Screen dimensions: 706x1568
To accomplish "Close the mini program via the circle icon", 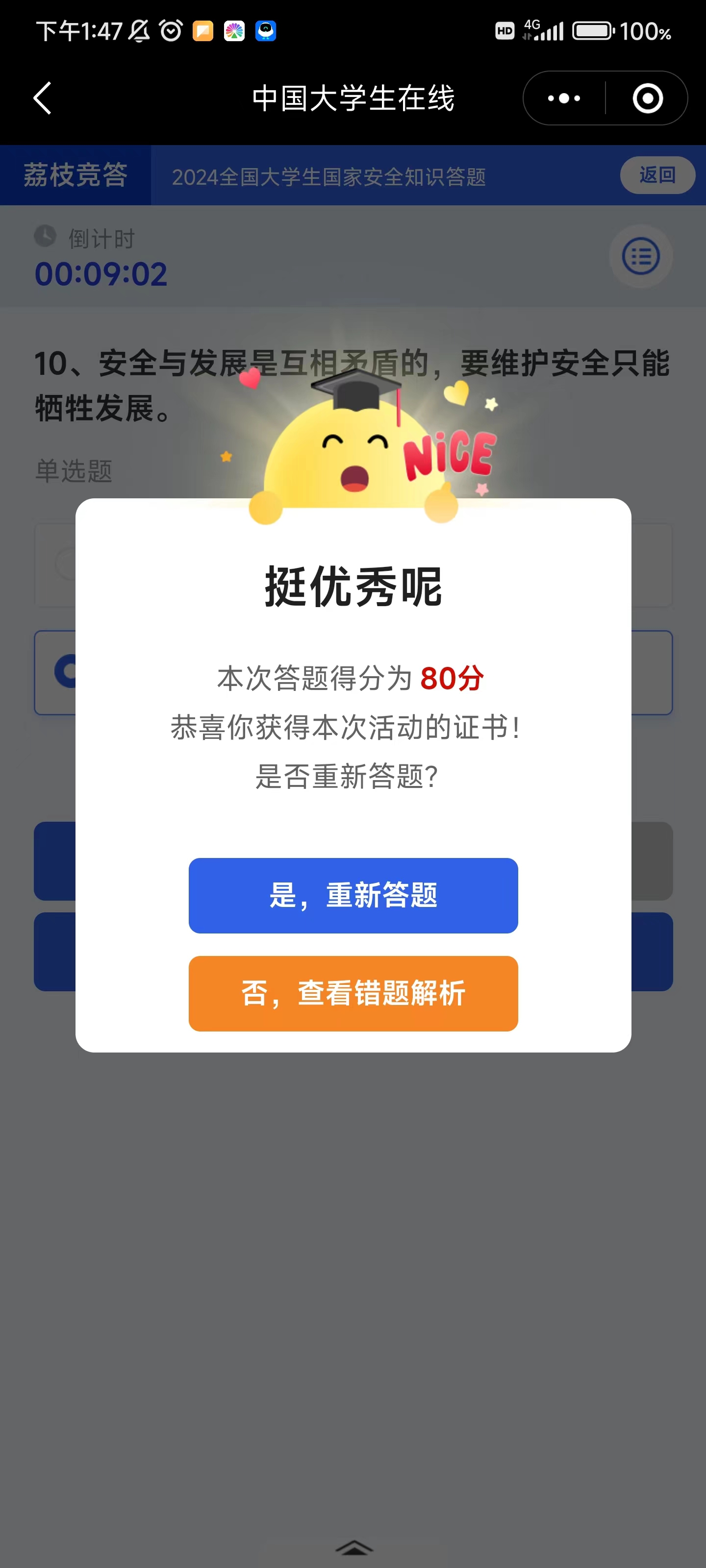I will point(648,98).
